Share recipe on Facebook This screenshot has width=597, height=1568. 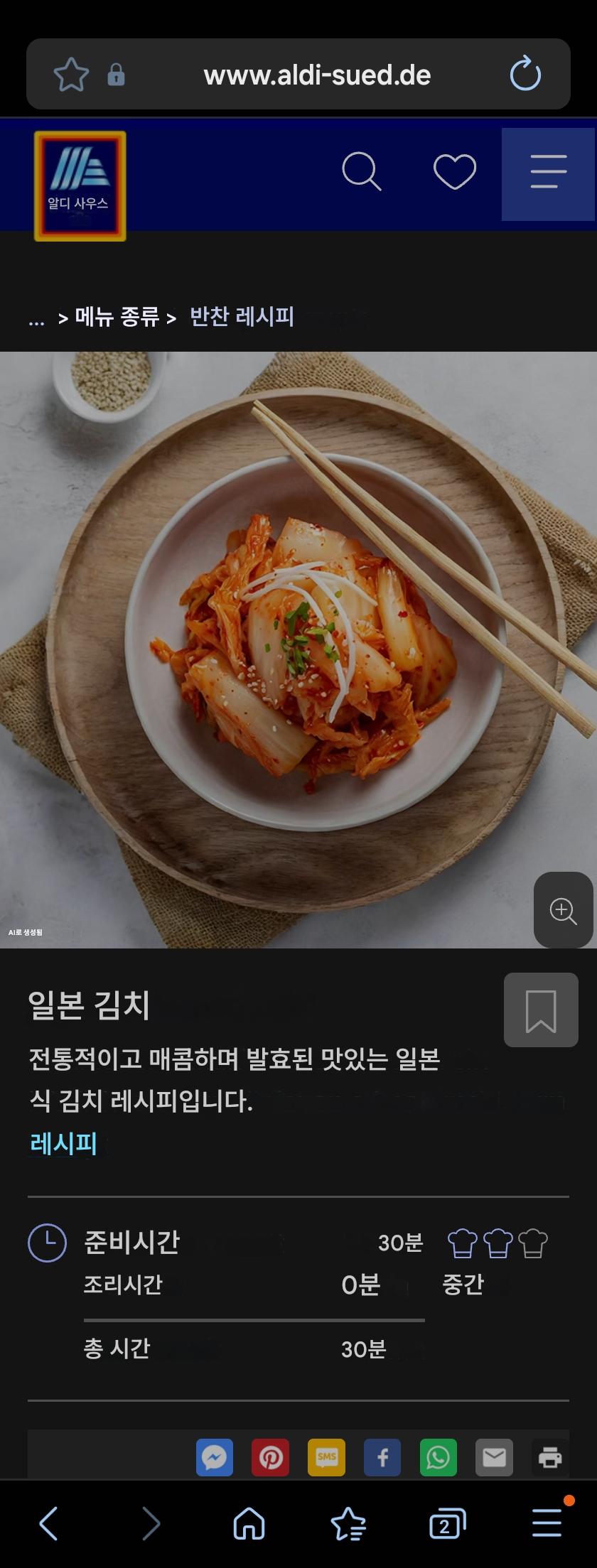(x=382, y=1458)
